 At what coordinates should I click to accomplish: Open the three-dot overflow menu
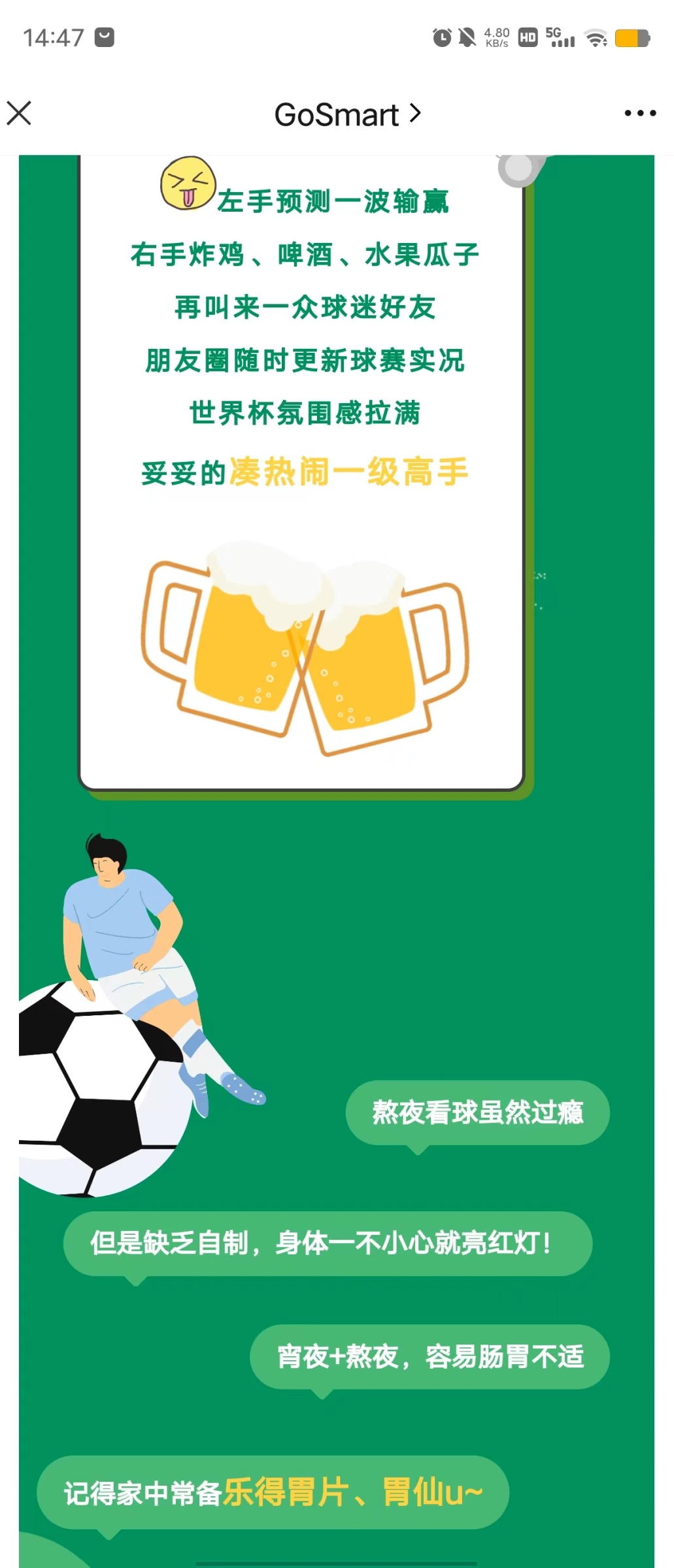(x=639, y=114)
